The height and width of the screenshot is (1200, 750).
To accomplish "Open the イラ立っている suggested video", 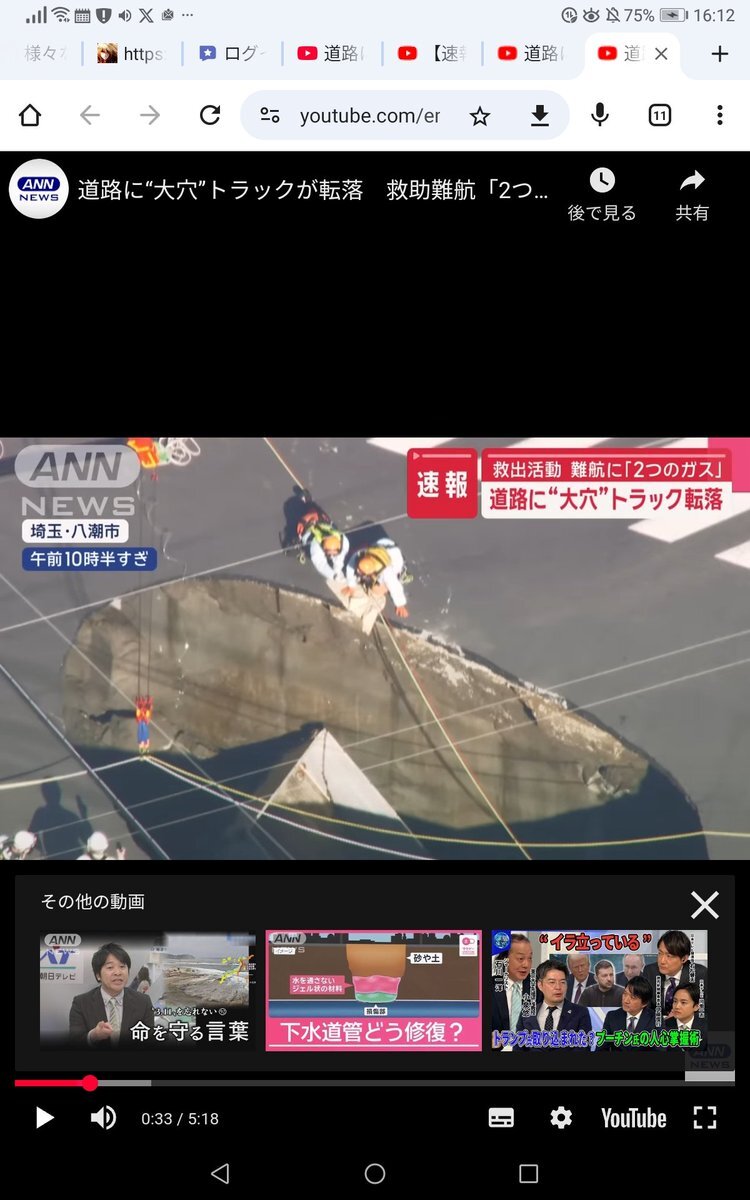I will coord(599,991).
